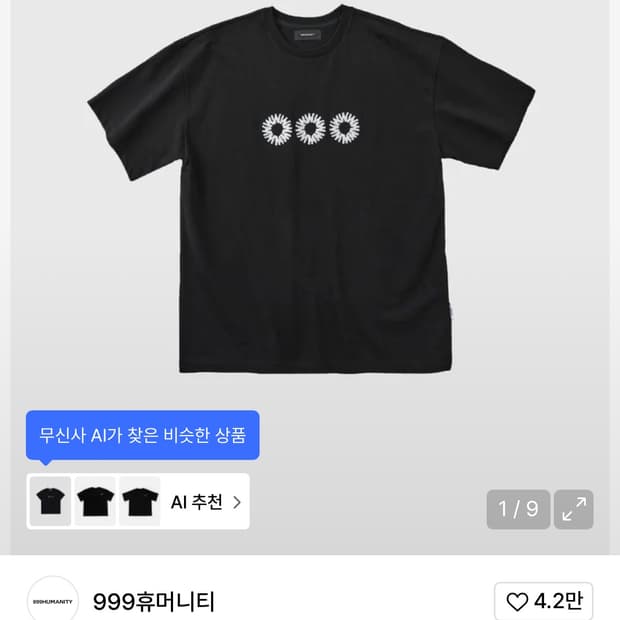Open the 999휴머니티 brand page

point(153,601)
